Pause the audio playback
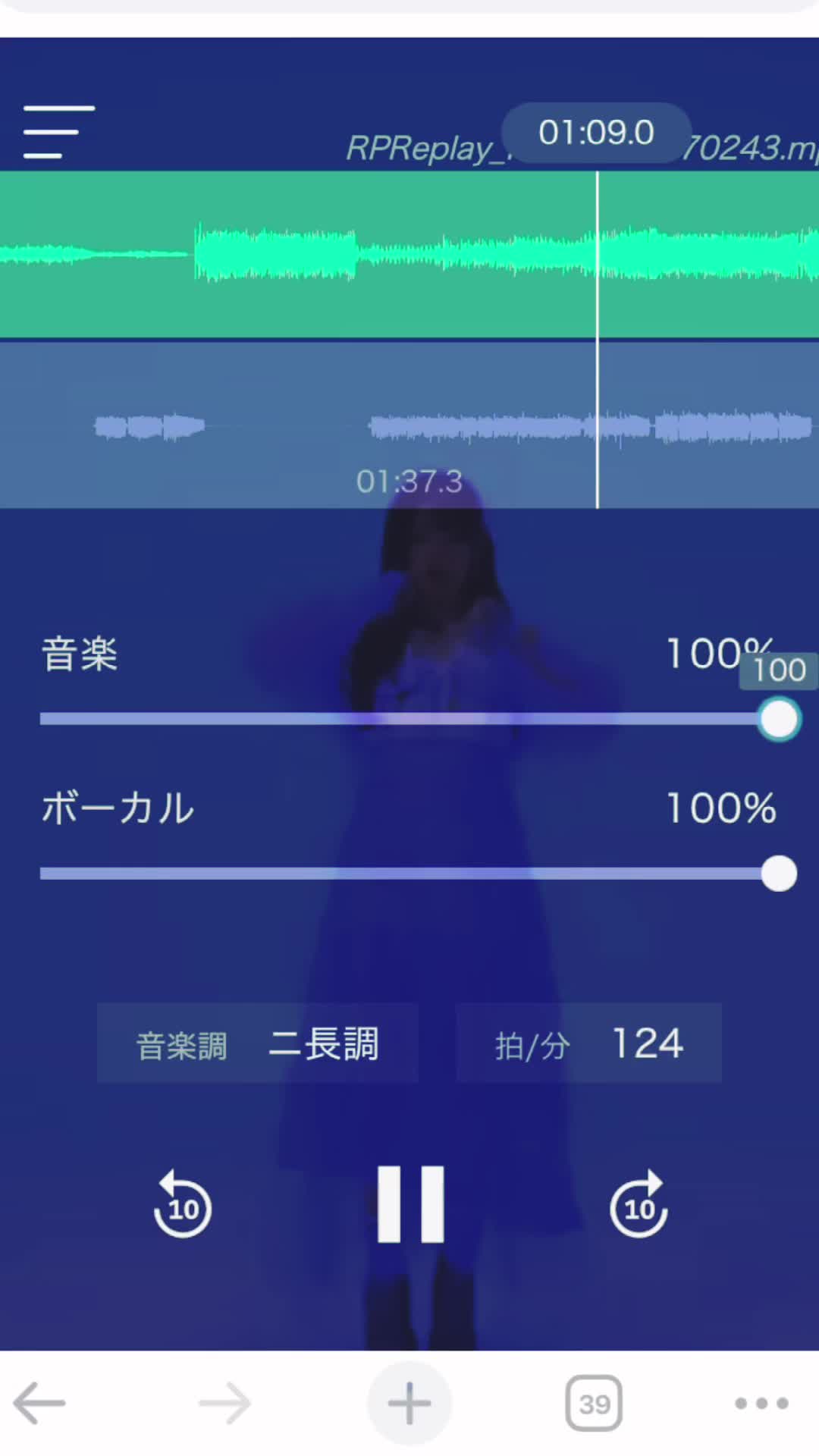 click(x=410, y=1204)
